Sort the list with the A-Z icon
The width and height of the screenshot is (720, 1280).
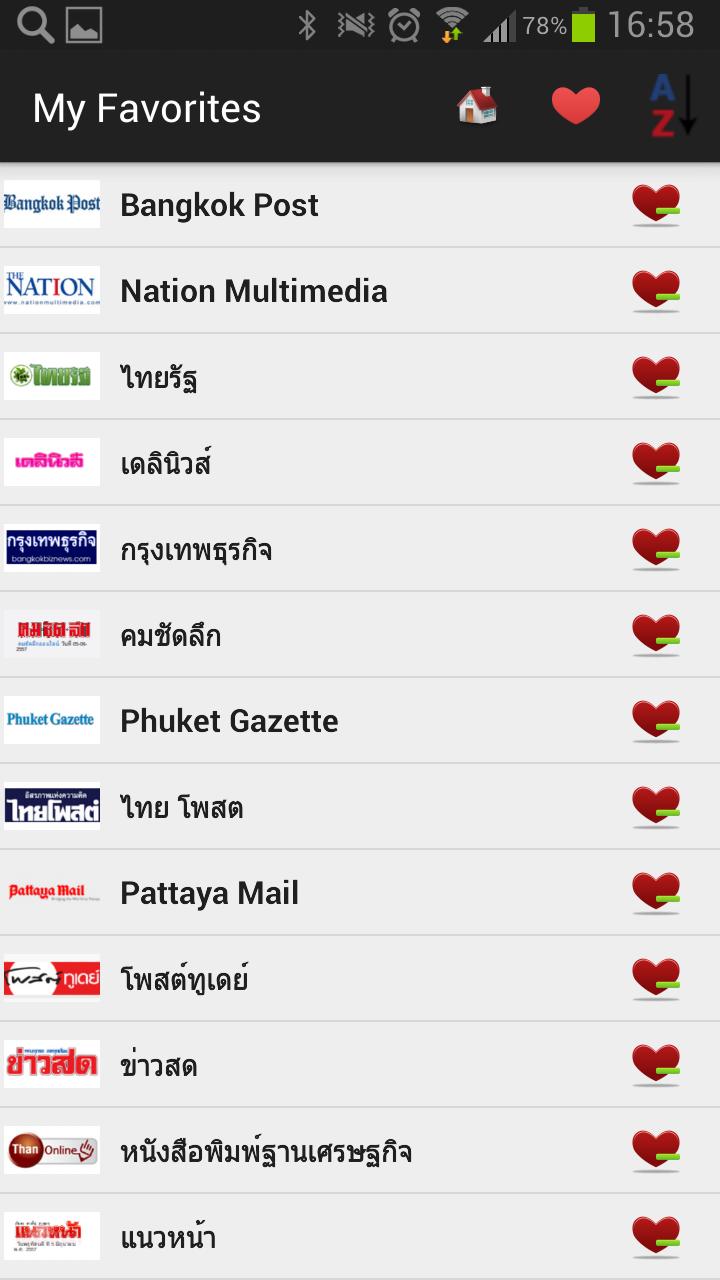pyautogui.click(x=674, y=105)
